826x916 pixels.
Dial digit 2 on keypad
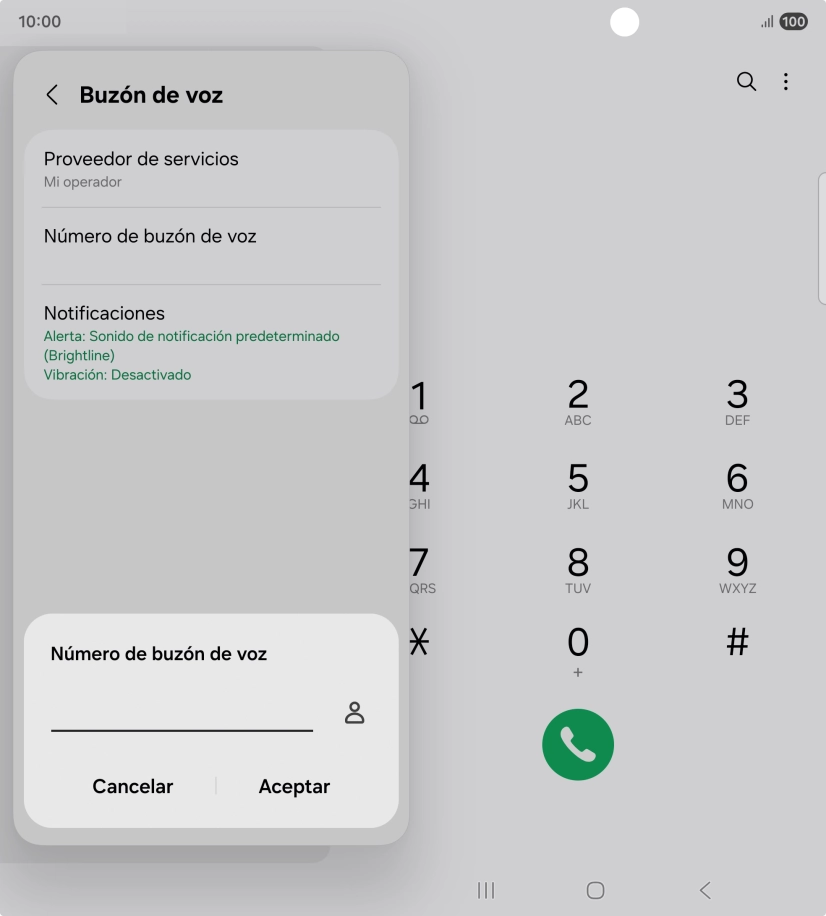click(x=578, y=402)
